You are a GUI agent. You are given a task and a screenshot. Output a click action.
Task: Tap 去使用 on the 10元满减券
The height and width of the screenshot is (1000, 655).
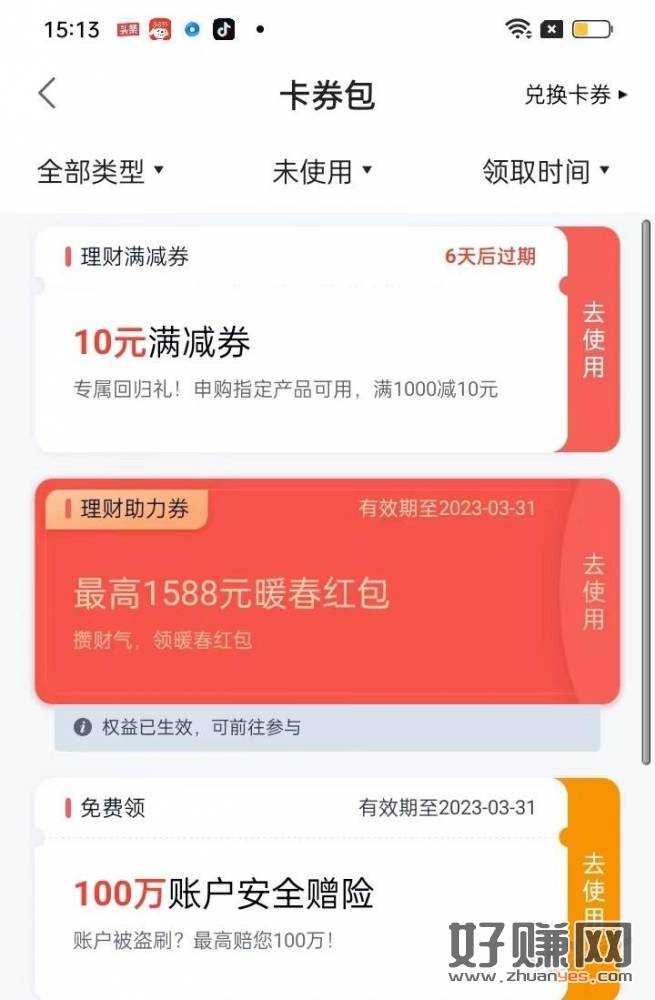[594, 340]
